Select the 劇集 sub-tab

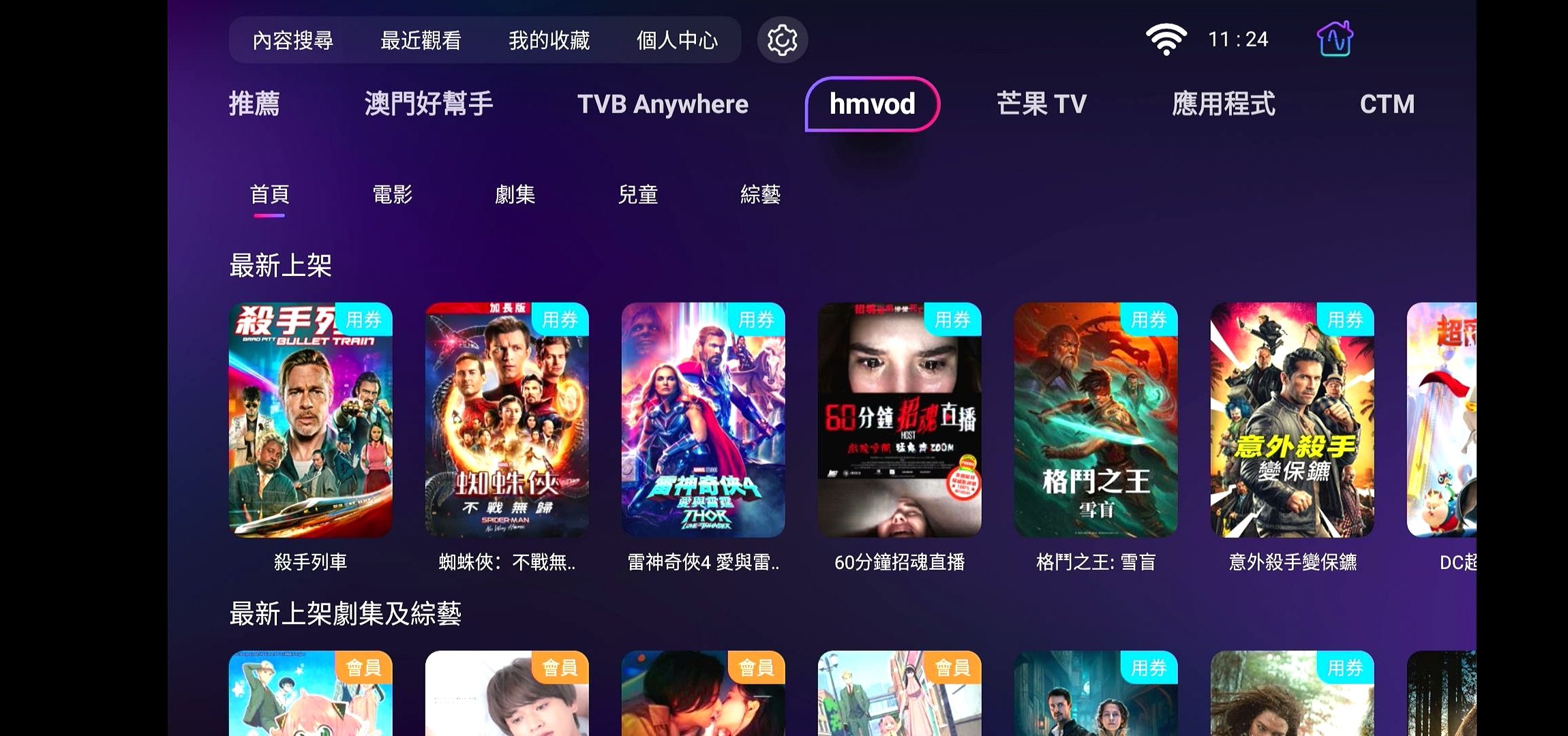click(x=515, y=195)
